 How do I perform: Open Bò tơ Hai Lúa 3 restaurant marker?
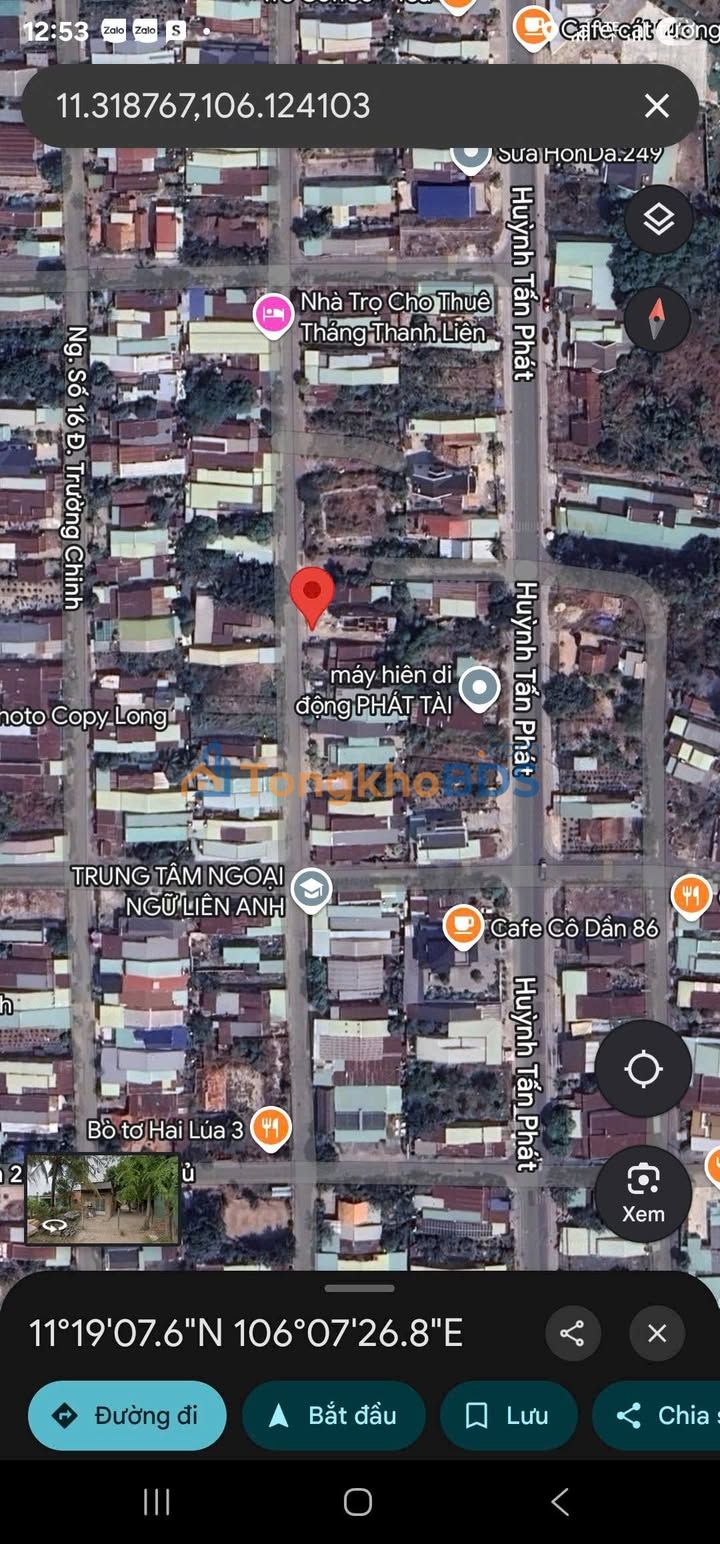270,1128
